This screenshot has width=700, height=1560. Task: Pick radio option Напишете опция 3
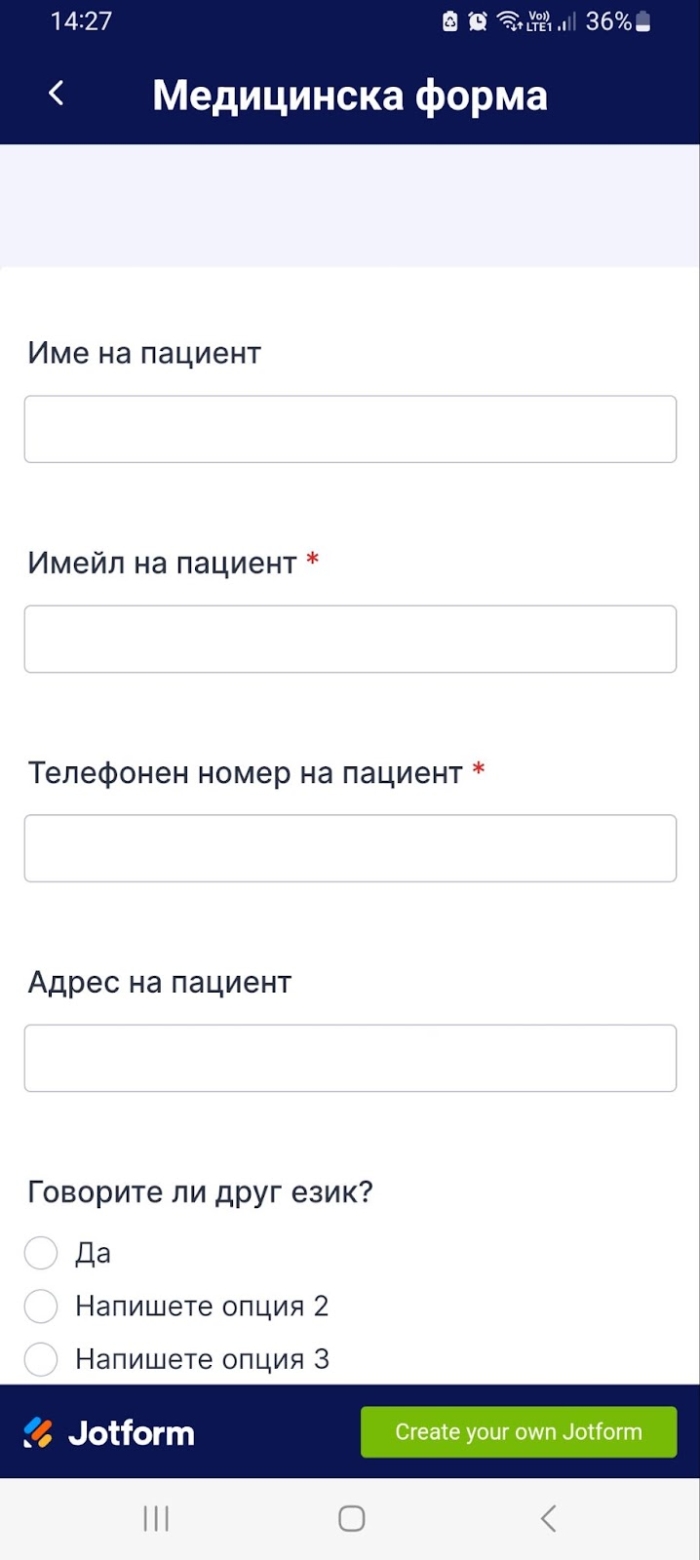pyautogui.click(x=42, y=1359)
